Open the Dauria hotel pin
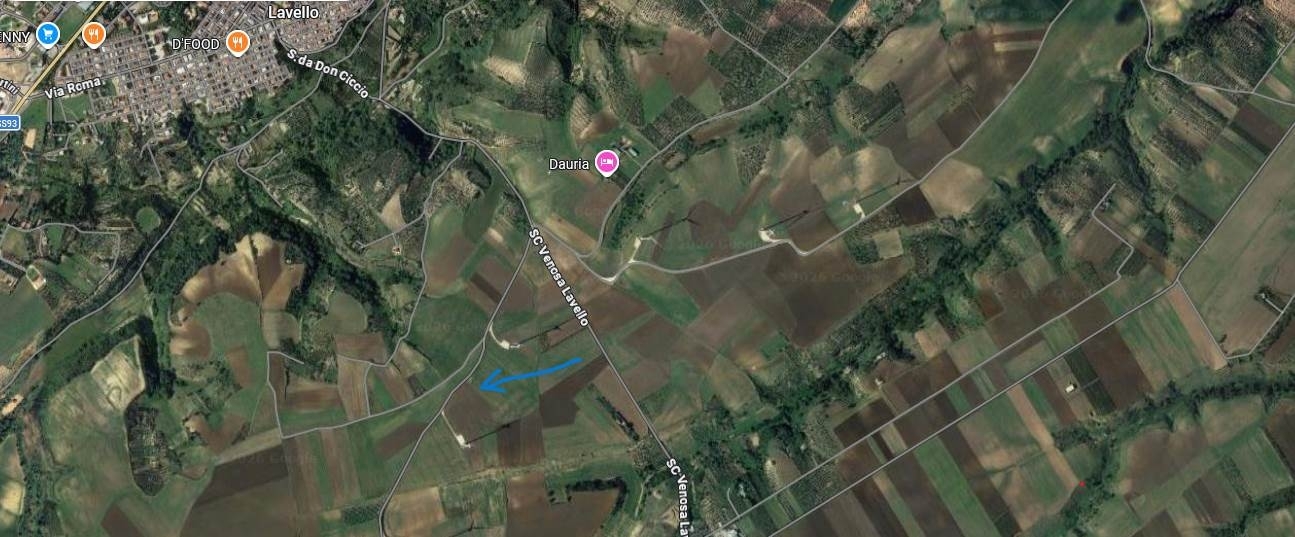 (x=606, y=161)
